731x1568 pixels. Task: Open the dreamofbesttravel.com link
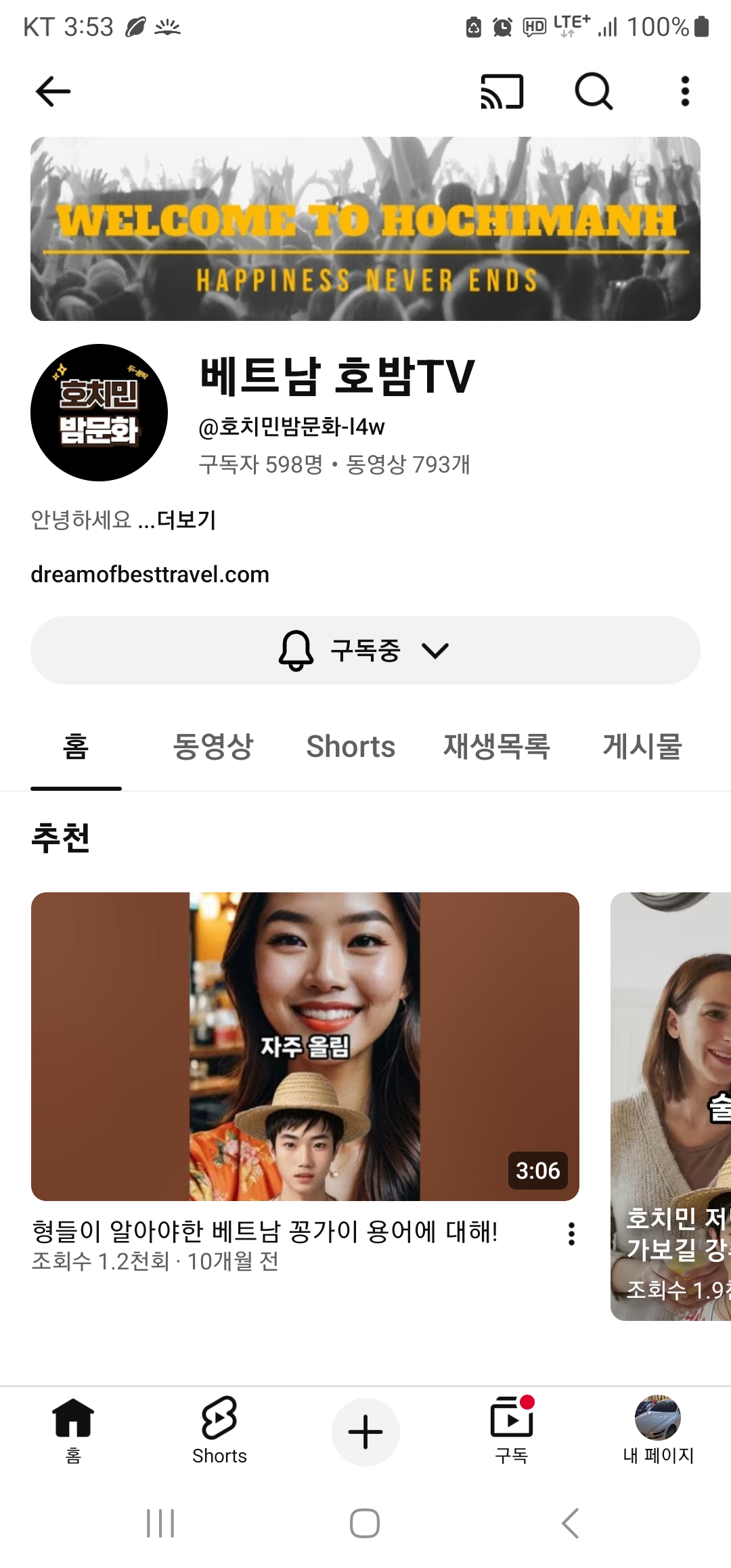click(150, 574)
